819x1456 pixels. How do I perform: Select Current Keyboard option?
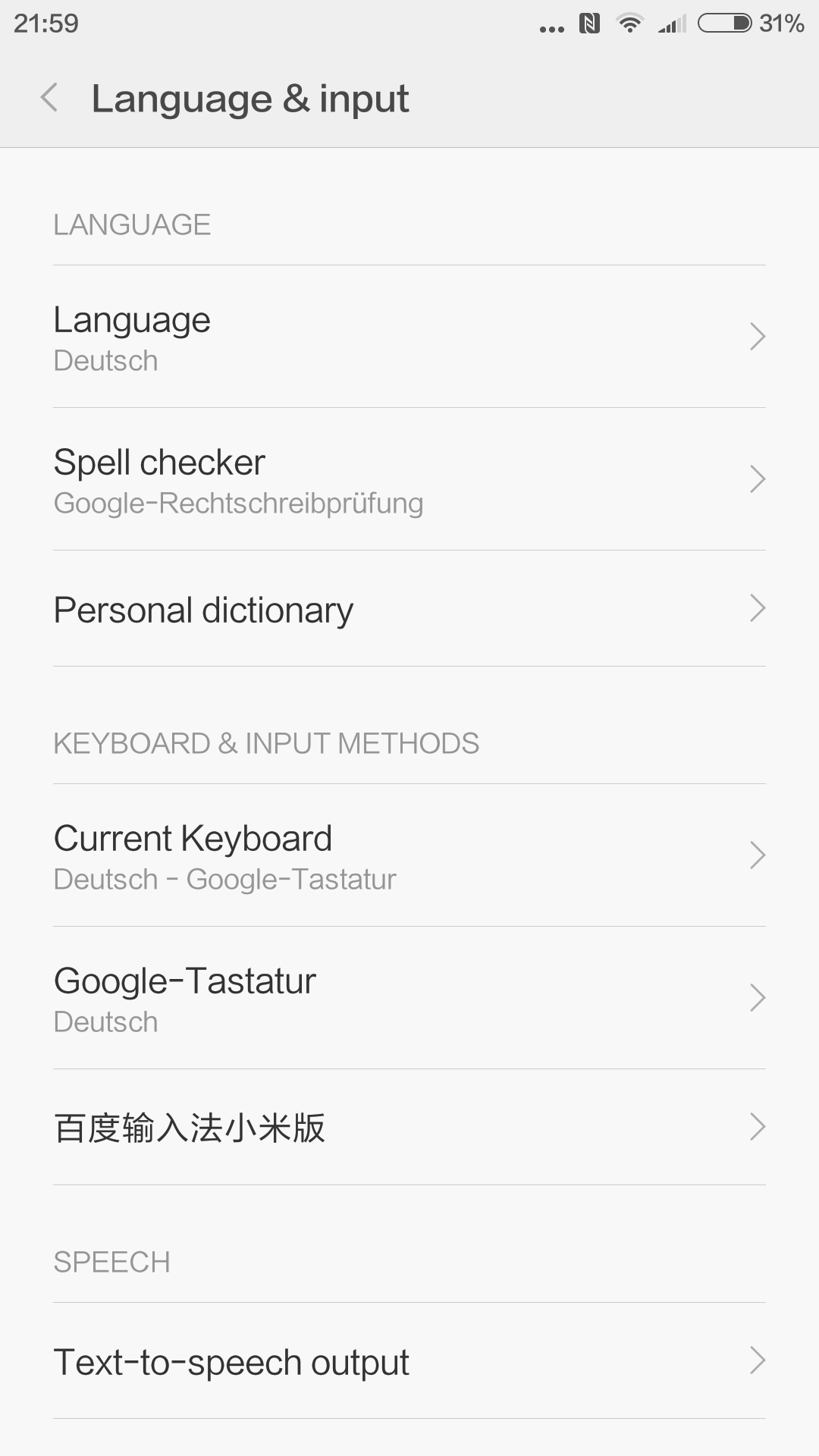[409, 855]
